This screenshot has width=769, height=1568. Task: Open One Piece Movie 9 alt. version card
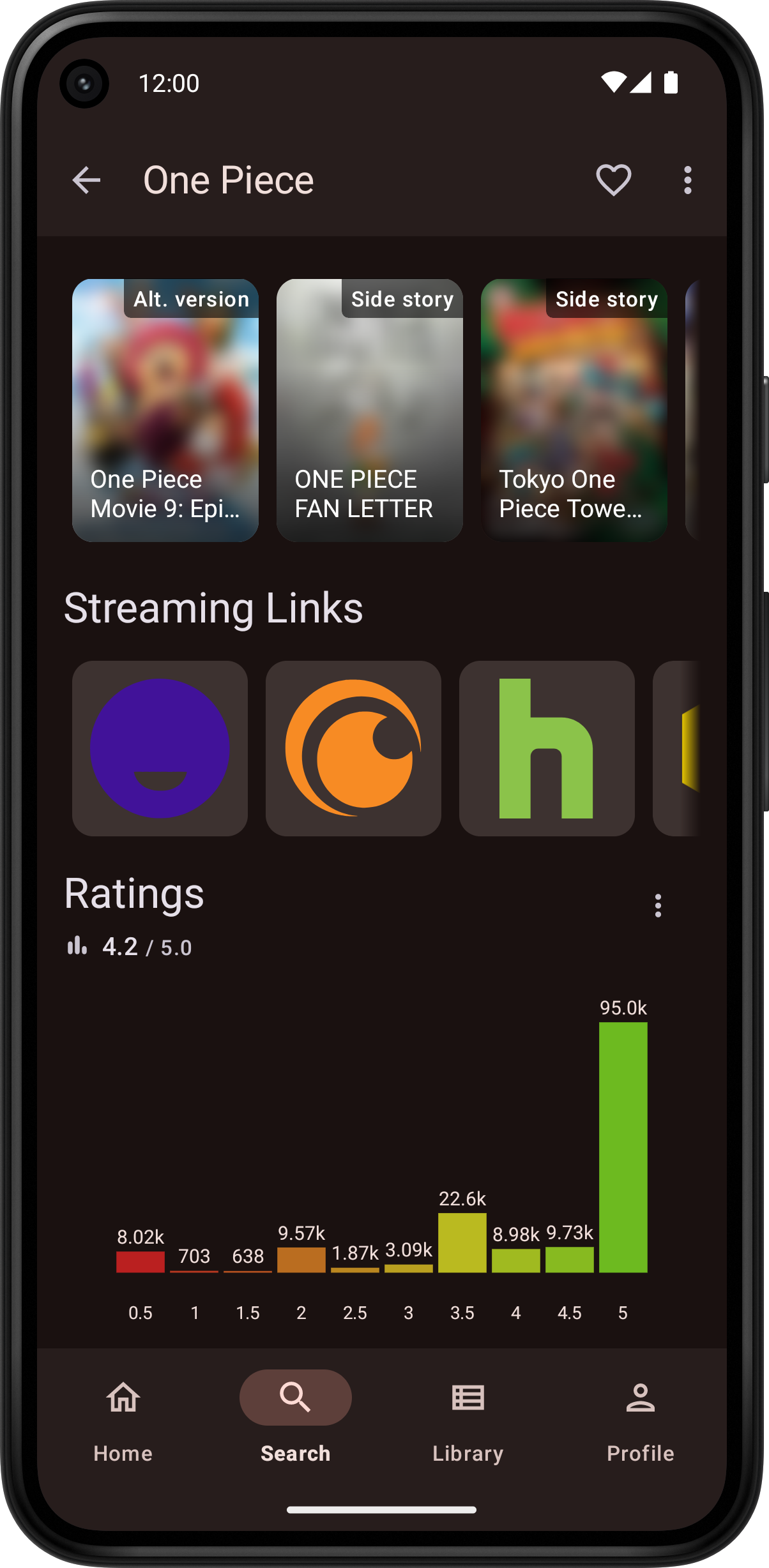click(165, 410)
